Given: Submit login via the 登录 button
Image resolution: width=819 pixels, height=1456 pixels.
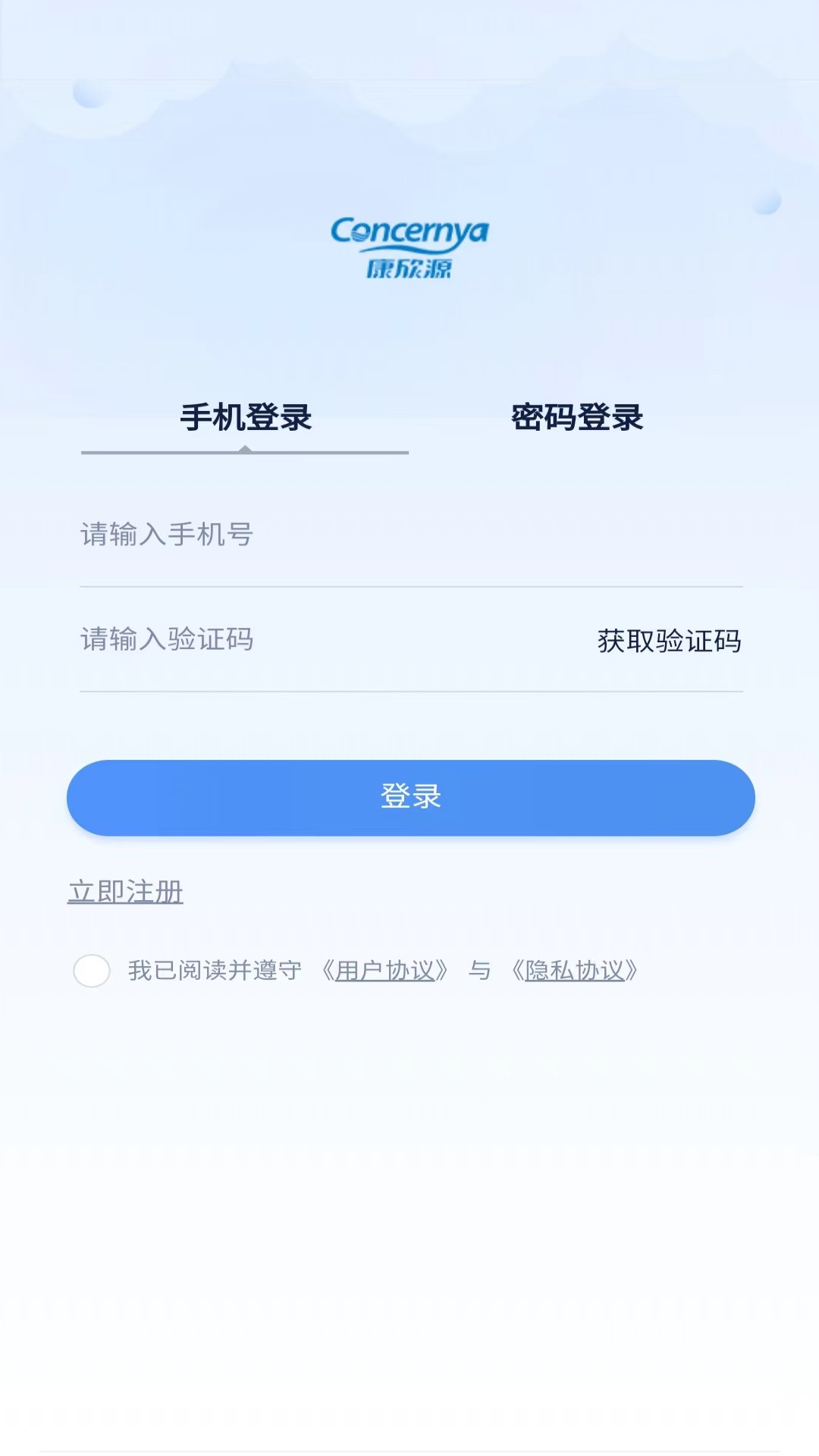Looking at the screenshot, I should pos(409,797).
